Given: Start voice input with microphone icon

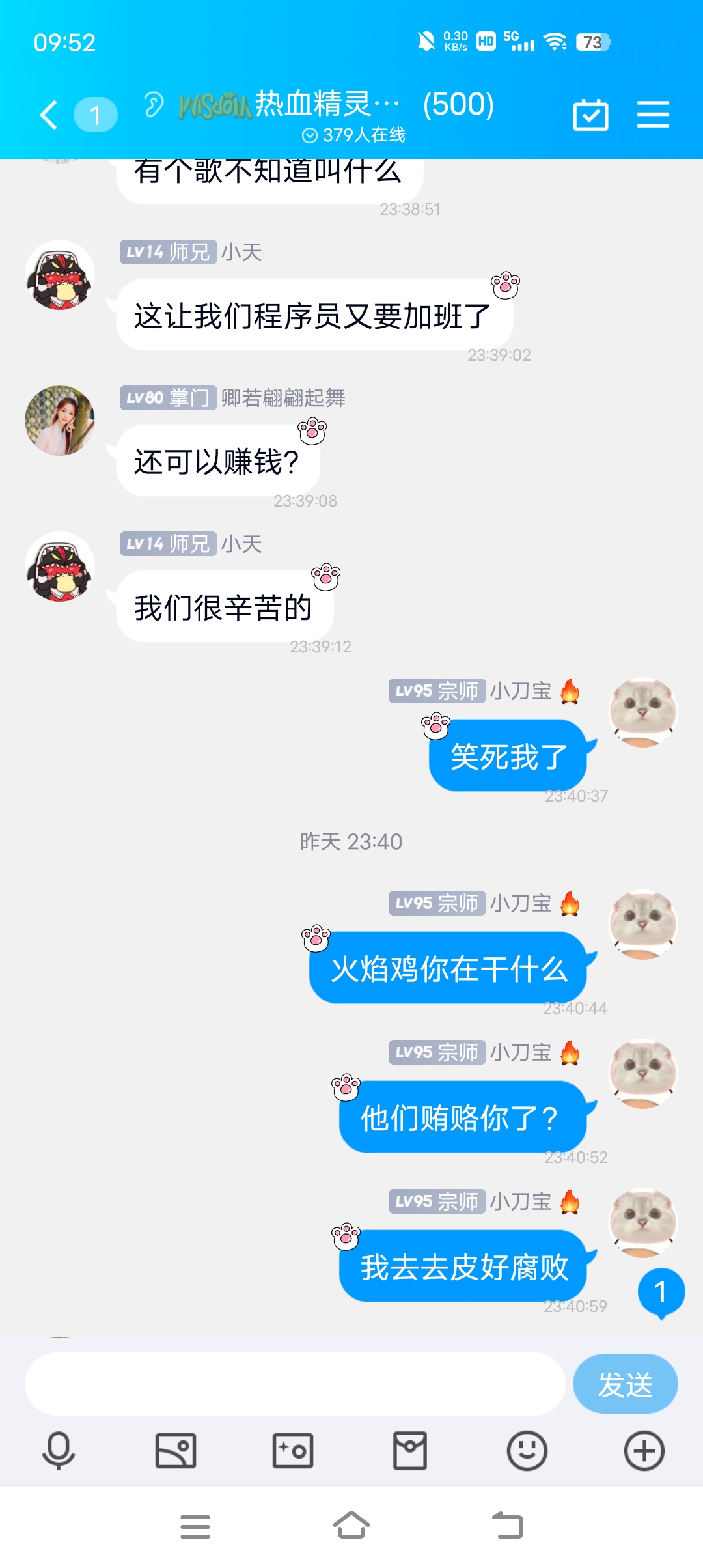Looking at the screenshot, I should [59, 1451].
